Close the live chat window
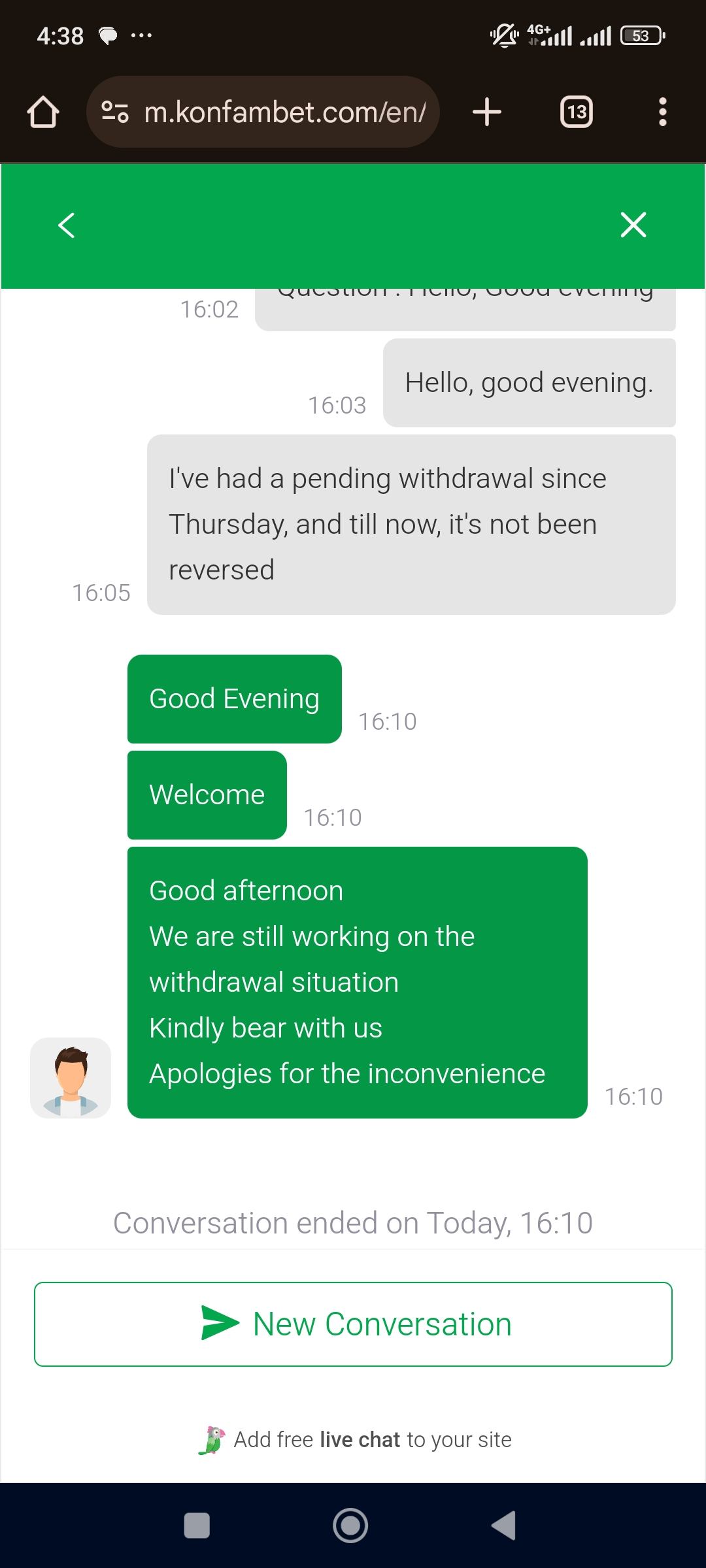The image size is (706, 1568). click(x=633, y=225)
